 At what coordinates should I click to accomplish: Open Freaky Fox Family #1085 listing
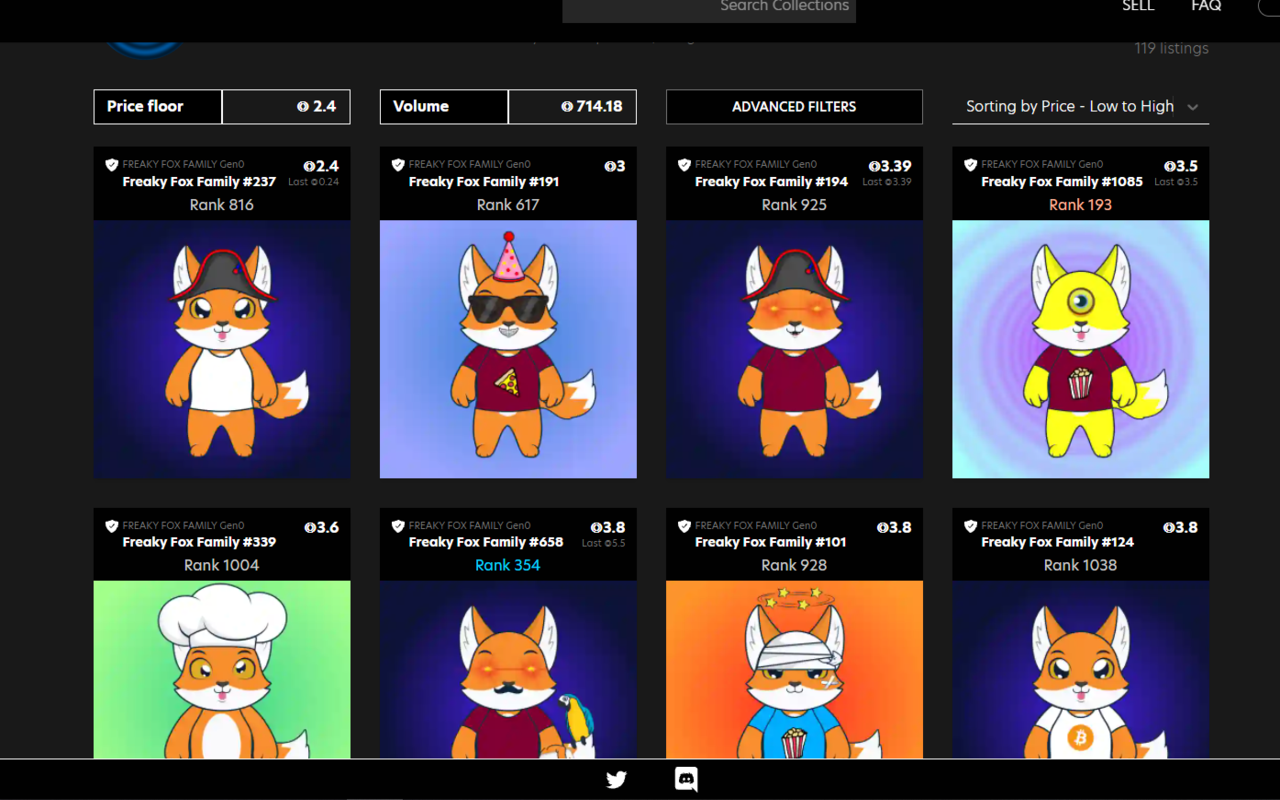coord(1080,348)
